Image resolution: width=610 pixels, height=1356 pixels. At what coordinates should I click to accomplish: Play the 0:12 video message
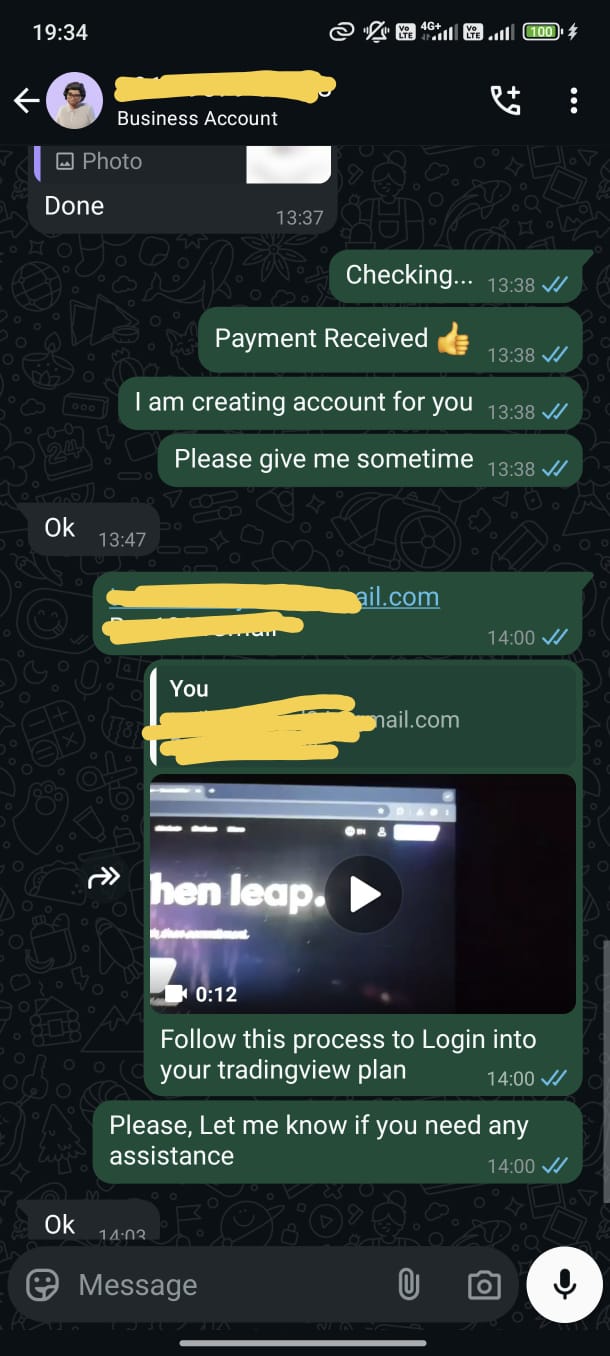[363, 894]
